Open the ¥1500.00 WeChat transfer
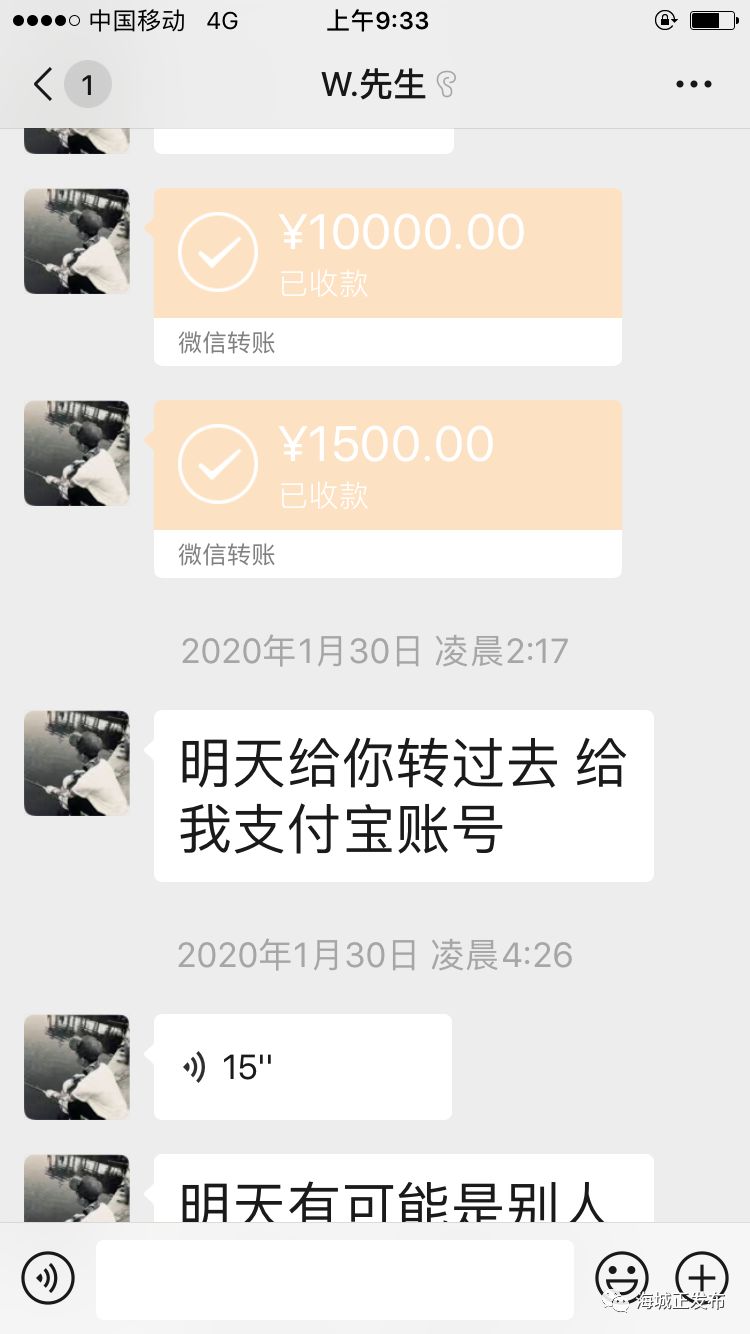750x1334 pixels. click(x=387, y=488)
